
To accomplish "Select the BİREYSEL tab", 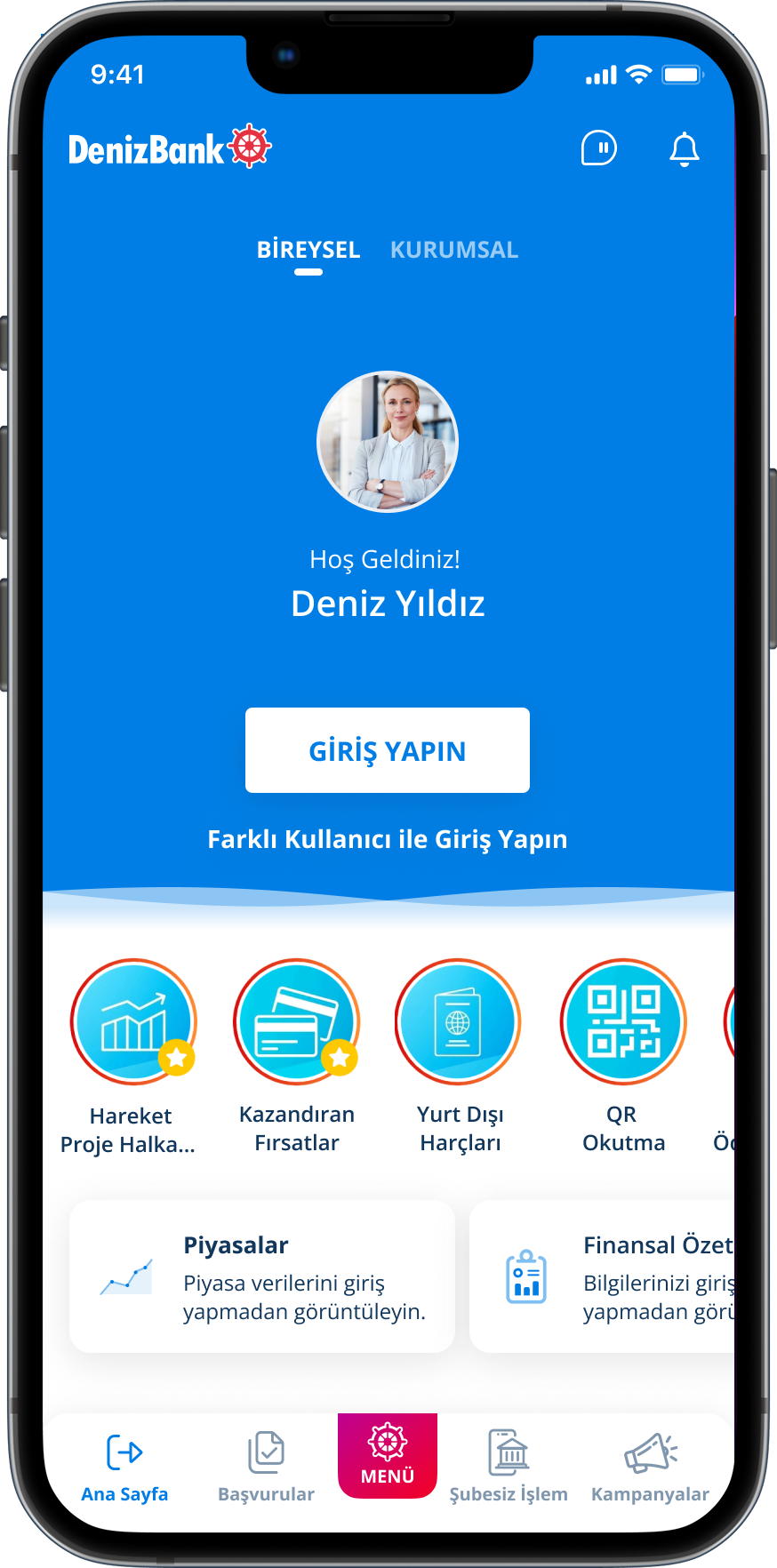I will (308, 250).
